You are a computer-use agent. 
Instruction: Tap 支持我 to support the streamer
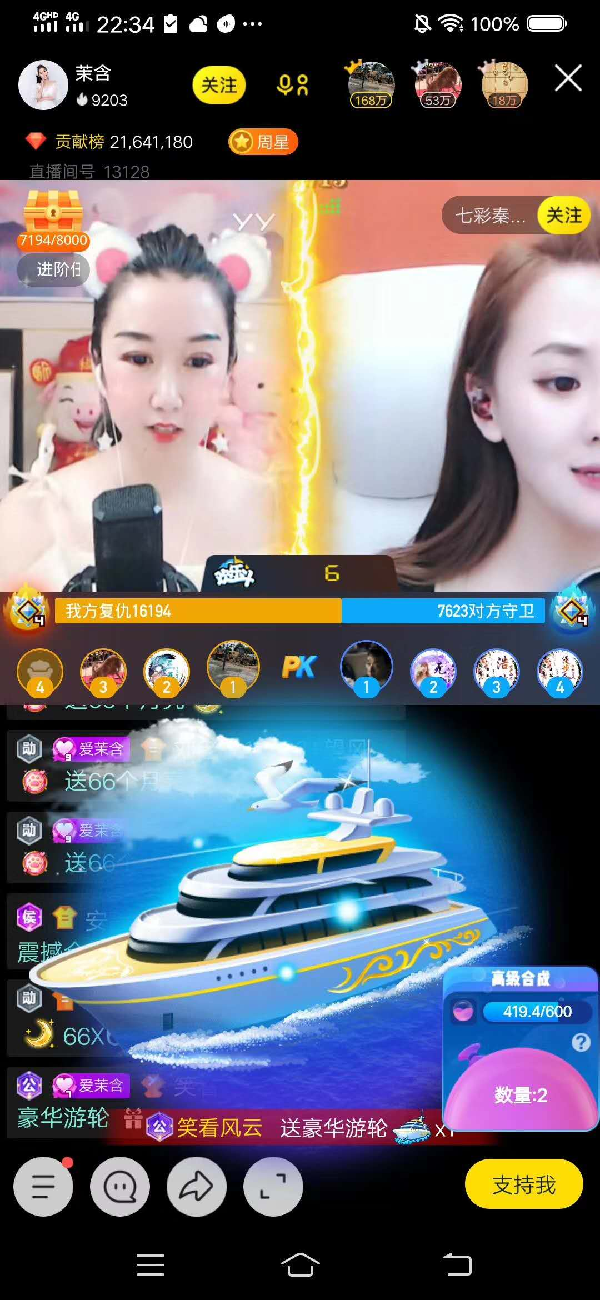pyautogui.click(x=524, y=1185)
